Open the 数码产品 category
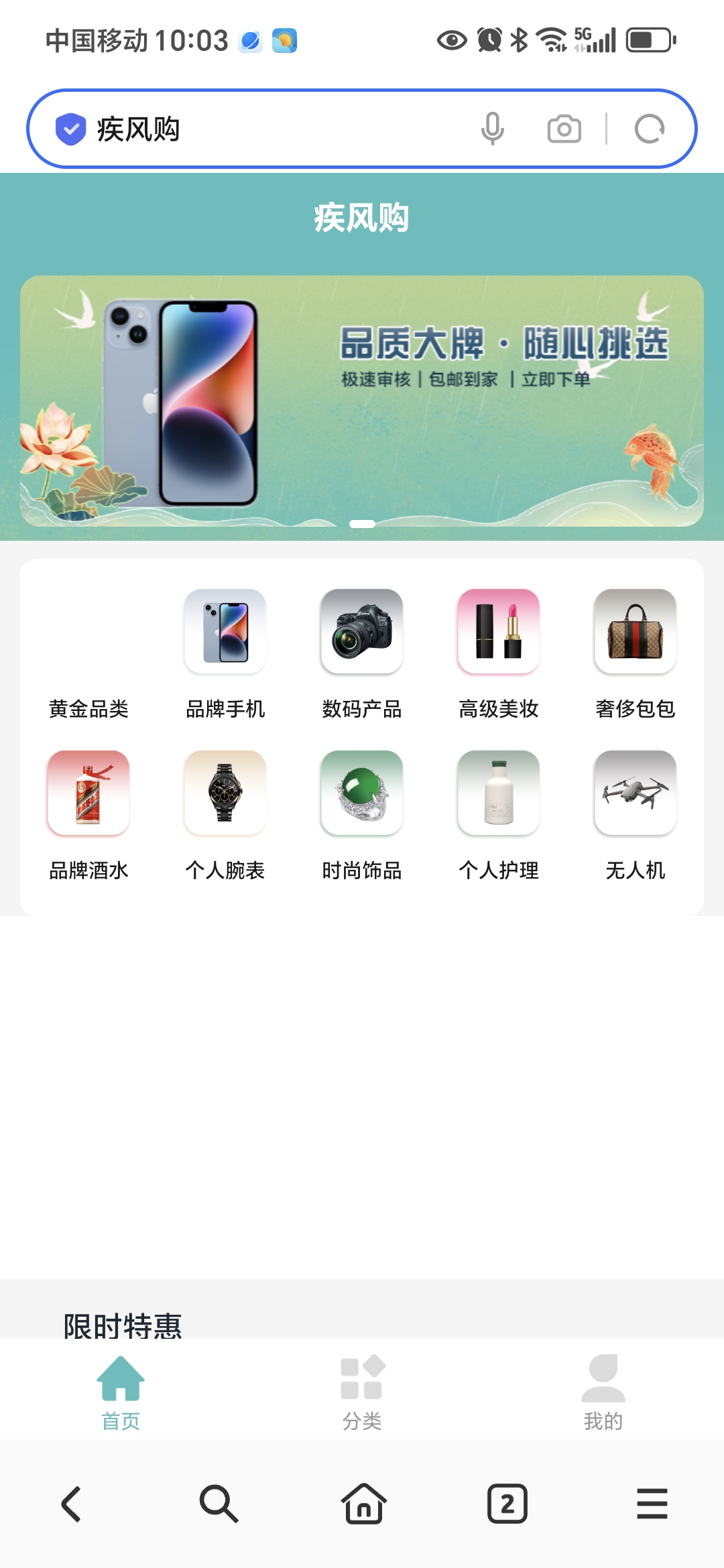This screenshot has height=1568, width=724. coord(362,654)
